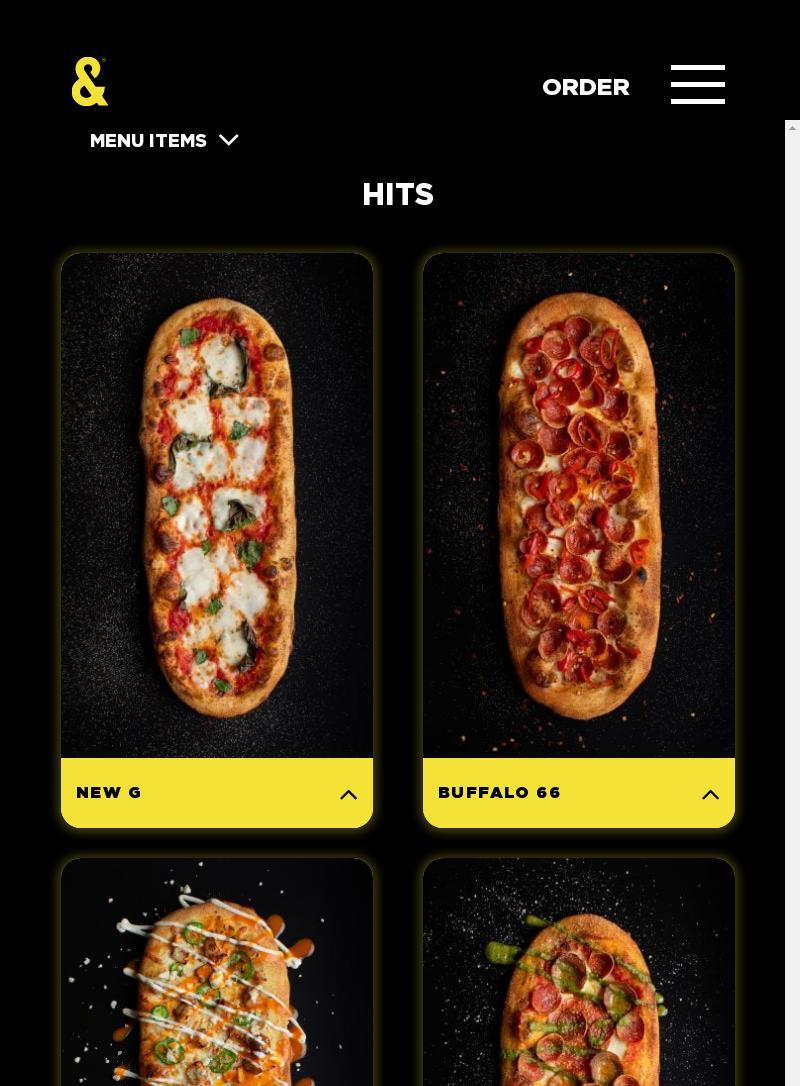Tap the ORDER link

point(585,88)
